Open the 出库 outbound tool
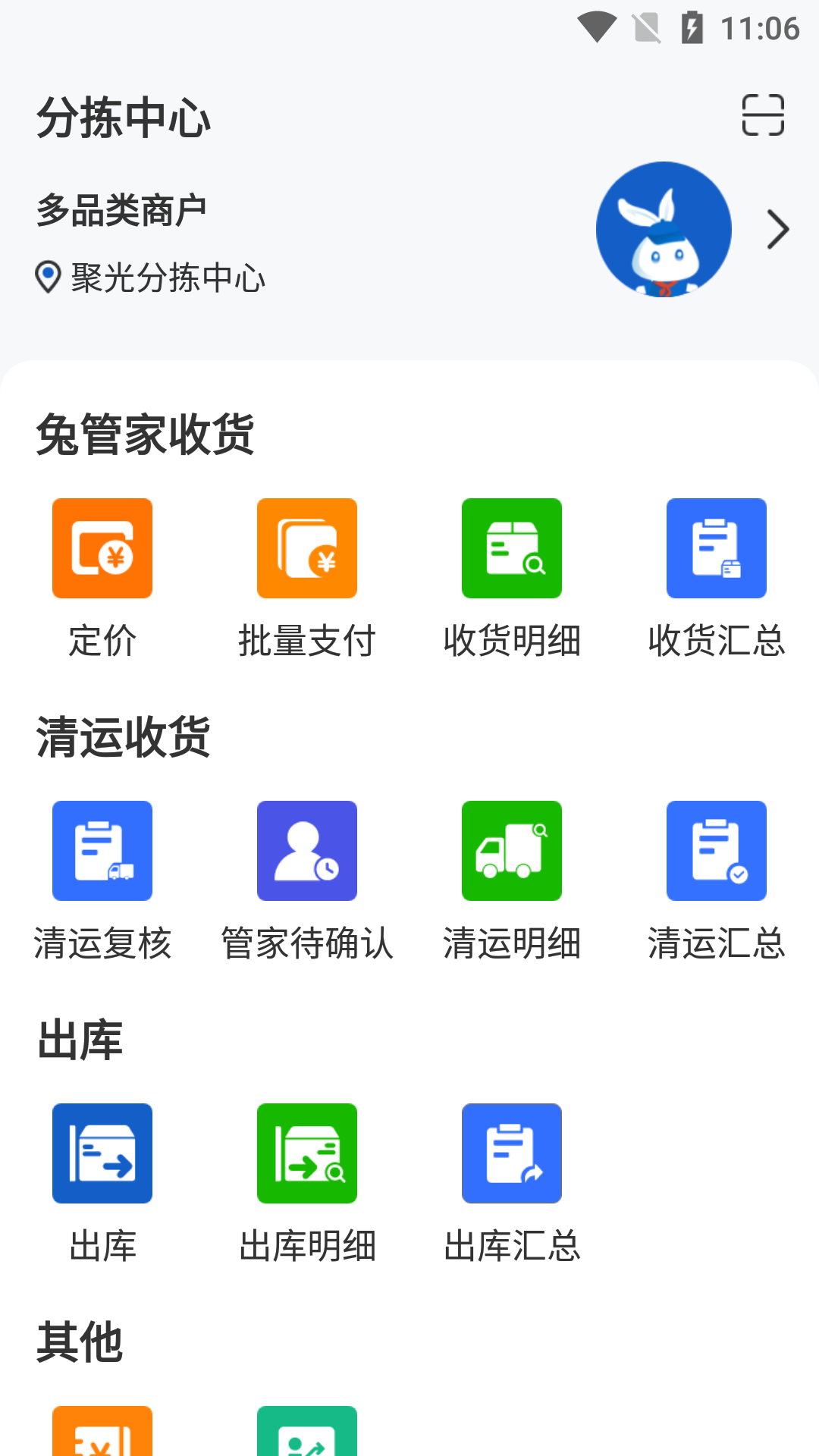Screen dimensions: 819x1456 coord(102,1153)
